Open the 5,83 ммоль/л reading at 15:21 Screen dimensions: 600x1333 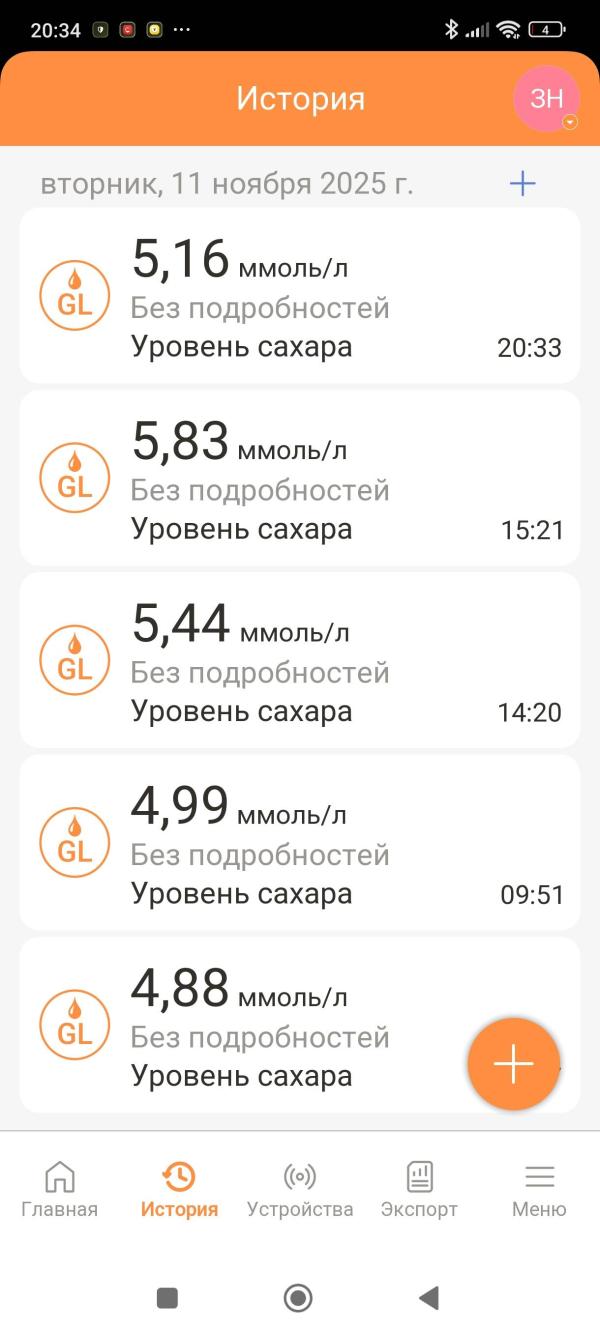click(x=300, y=478)
